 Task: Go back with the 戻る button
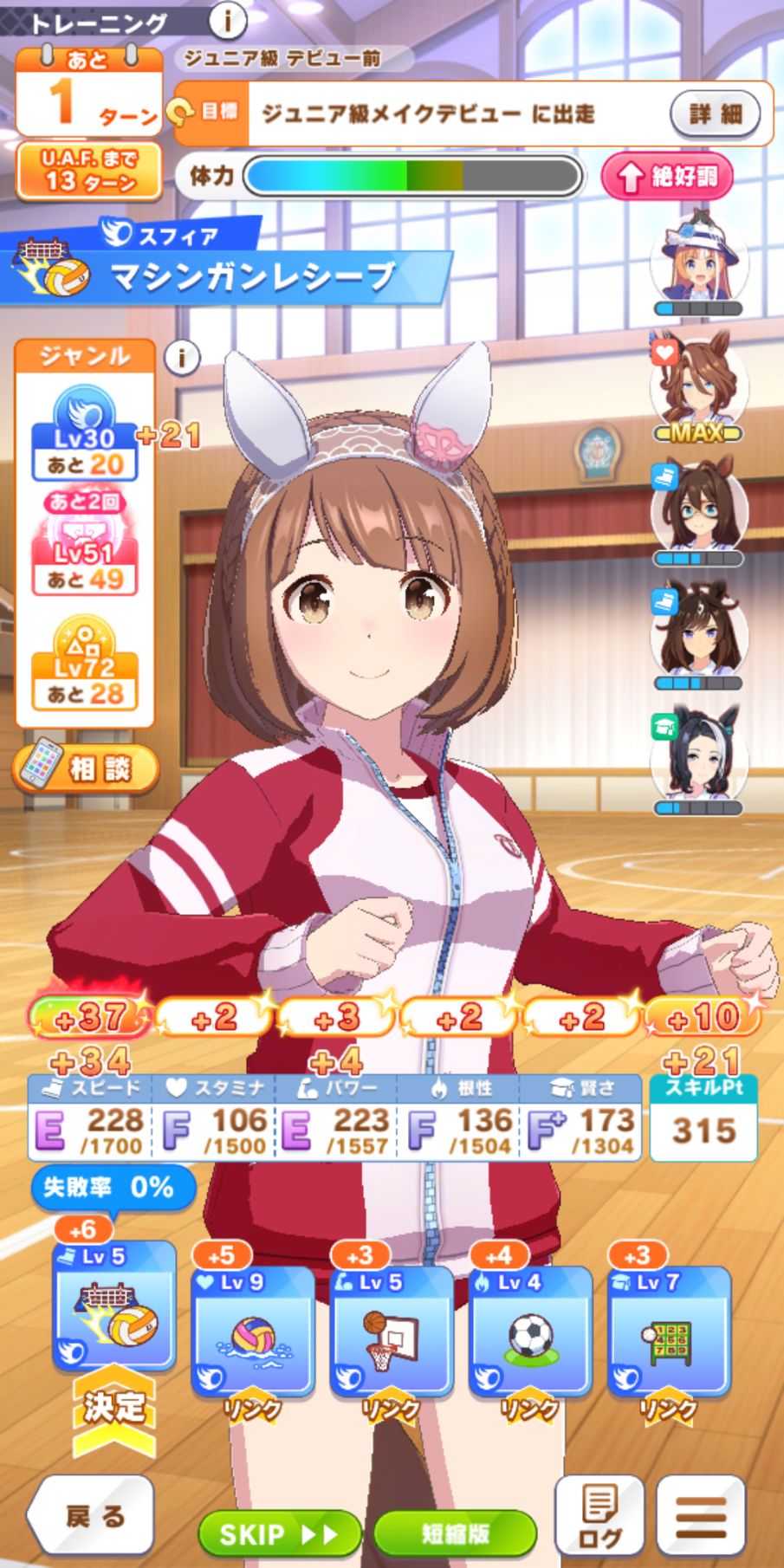(x=92, y=1516)
